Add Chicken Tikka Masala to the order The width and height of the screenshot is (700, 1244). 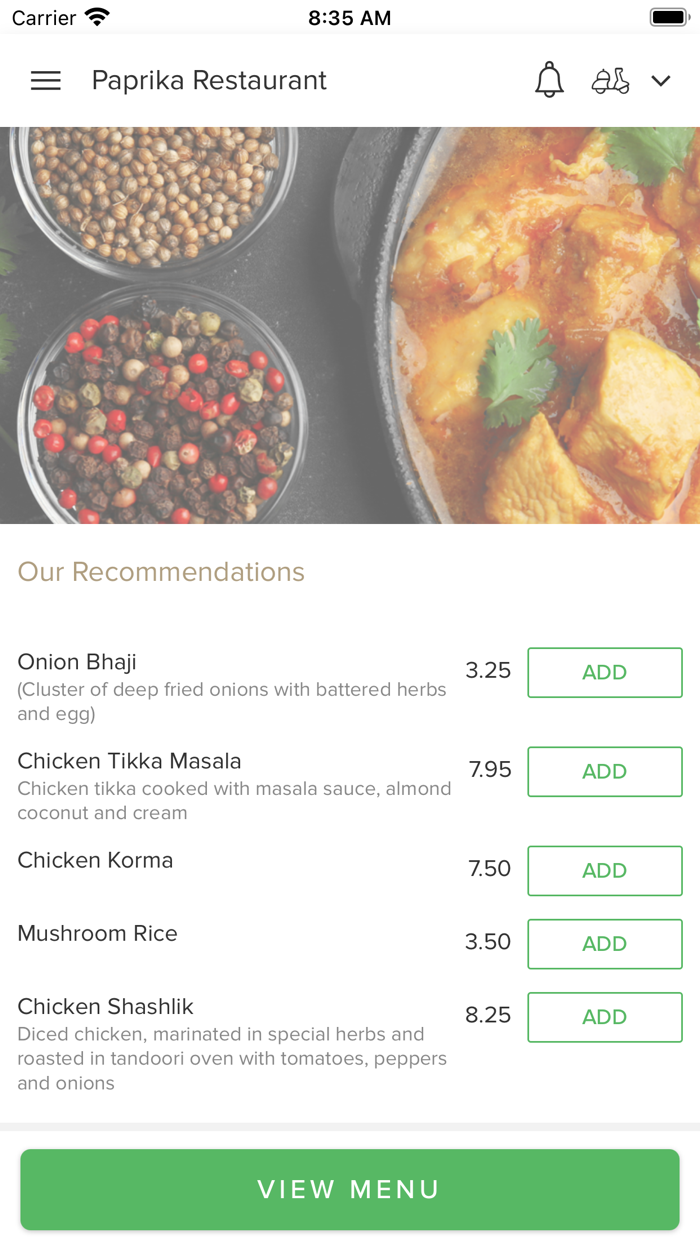(x=605, y=771)
